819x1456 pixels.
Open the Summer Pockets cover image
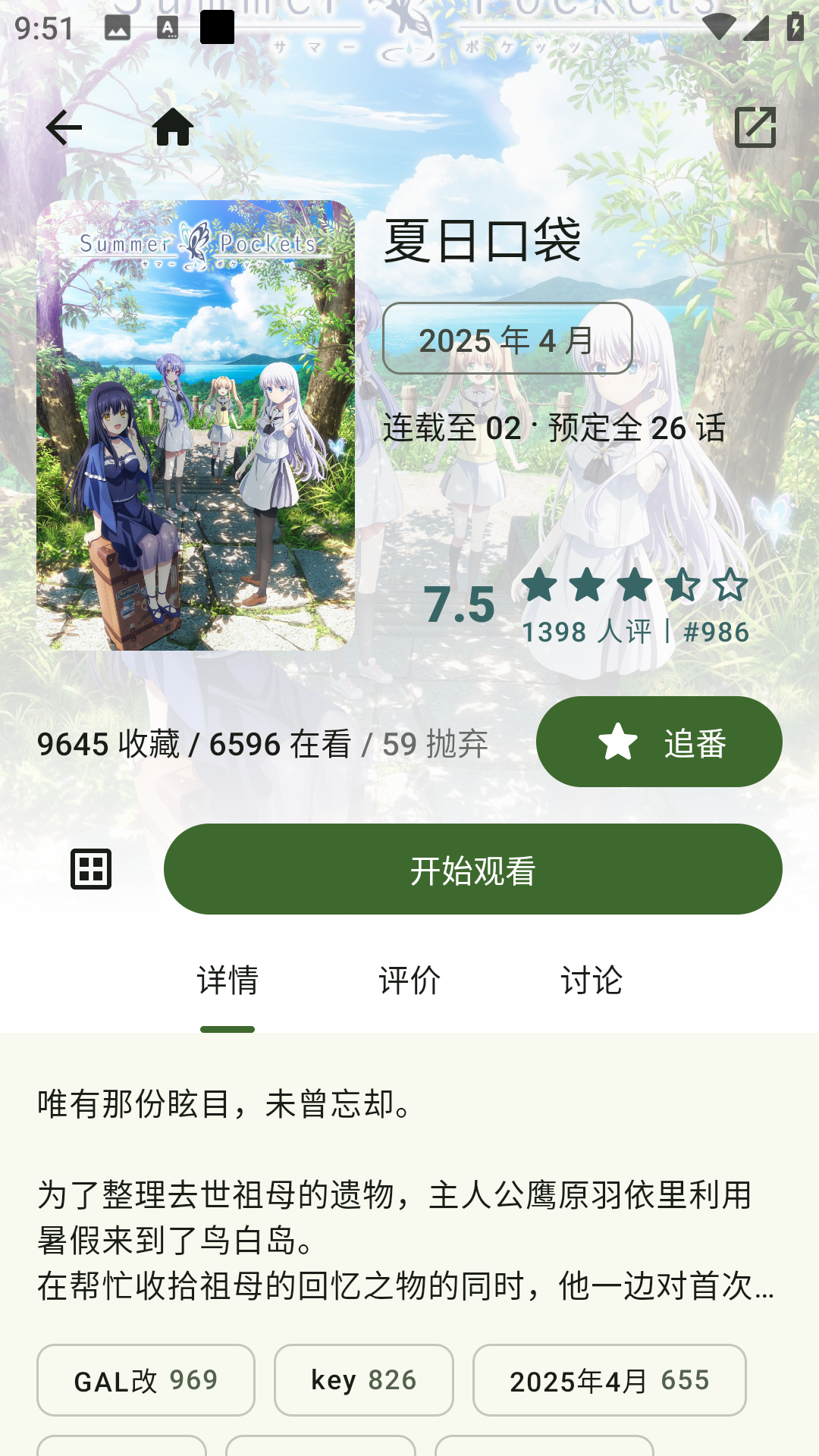[x=196, y=425]
